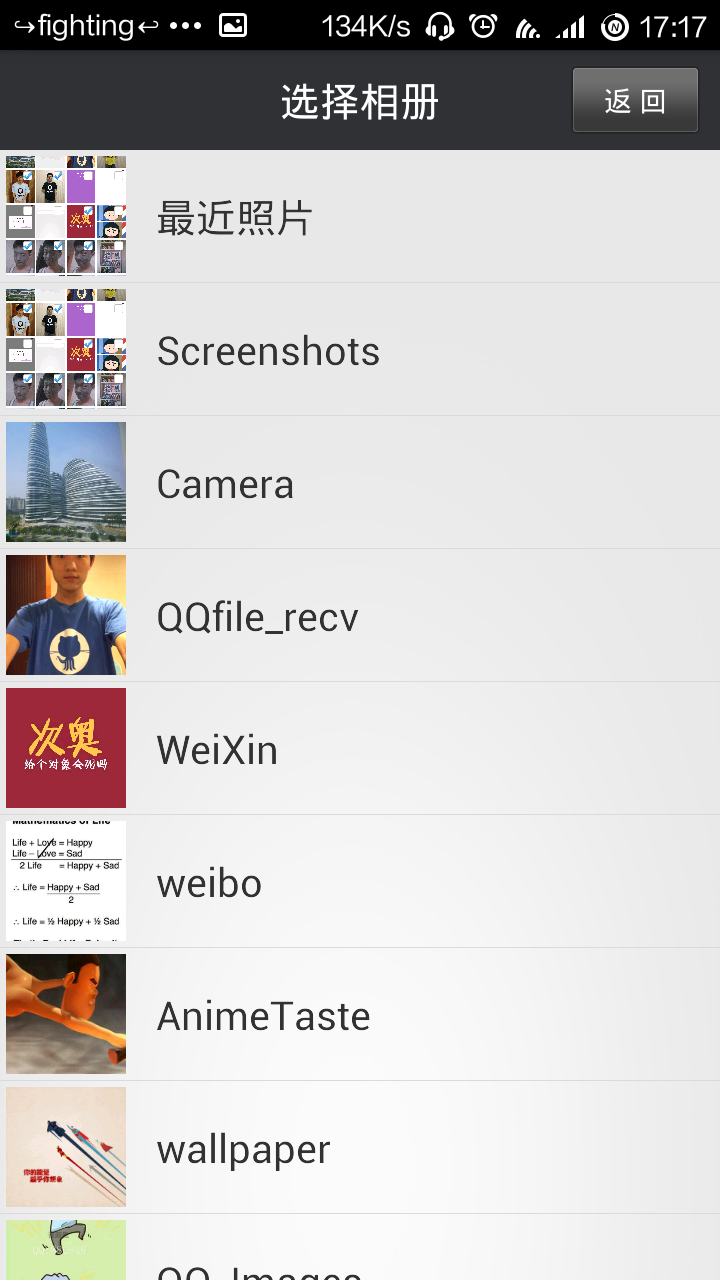Viewport: 720px width, 1280px height.
Task: Tap the 返回 button
Action: pyautogui.click(x=635, y=100)
